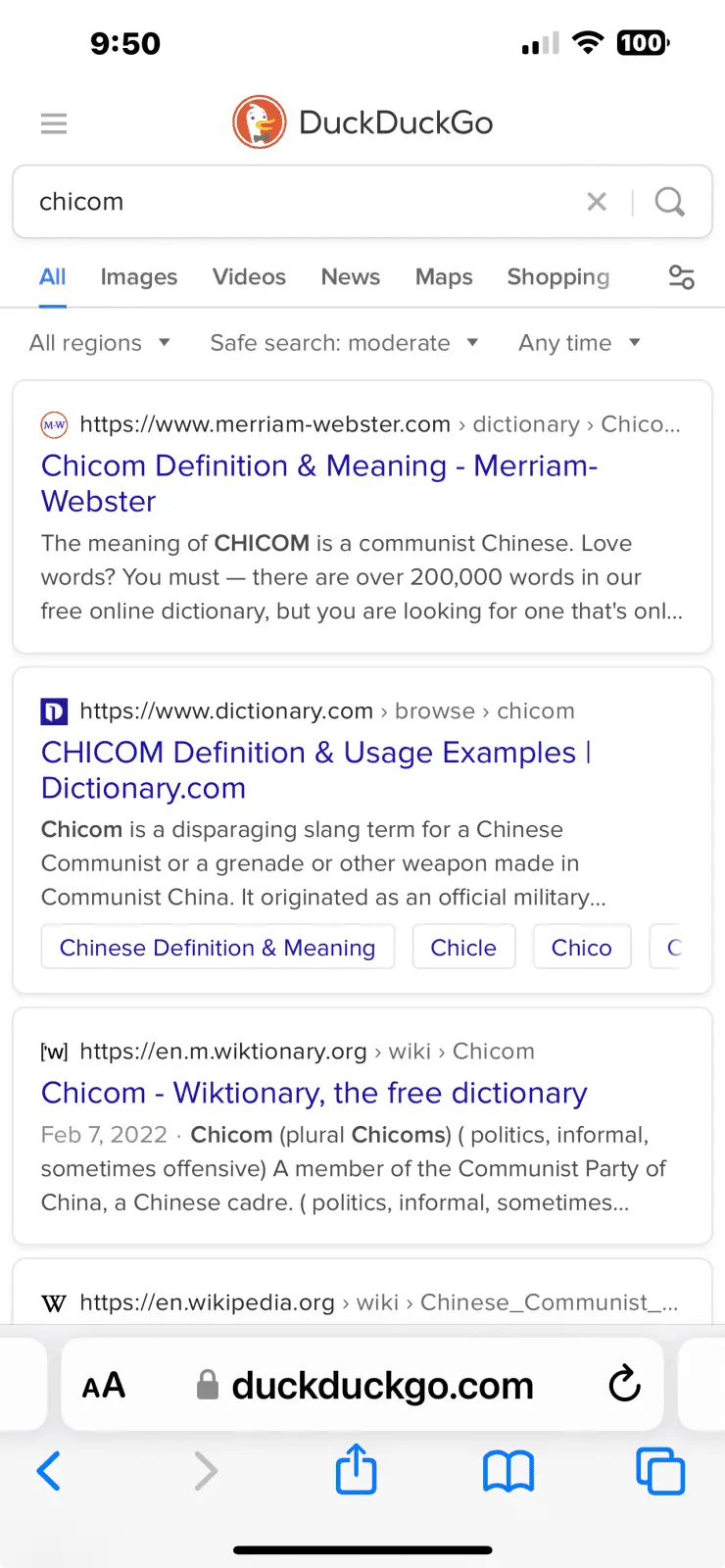Clear the chicom search query
The height and width of the screenshot is (1568, 725).
point(597,202)
